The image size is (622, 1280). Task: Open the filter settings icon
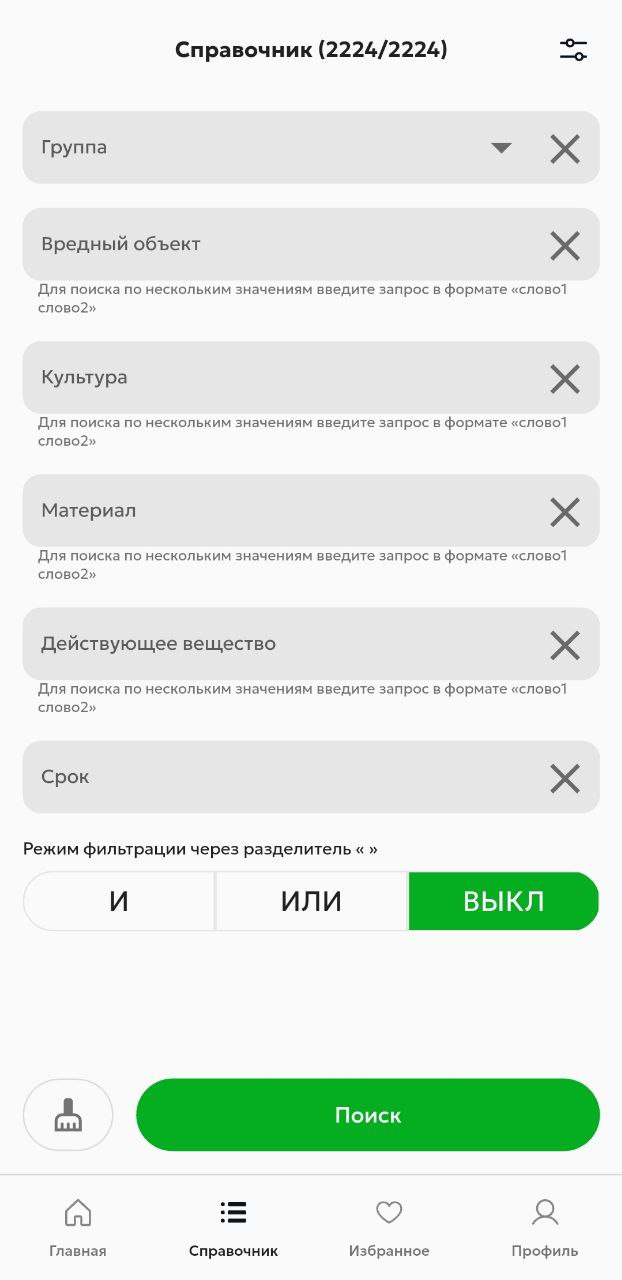tap(573, 50)
